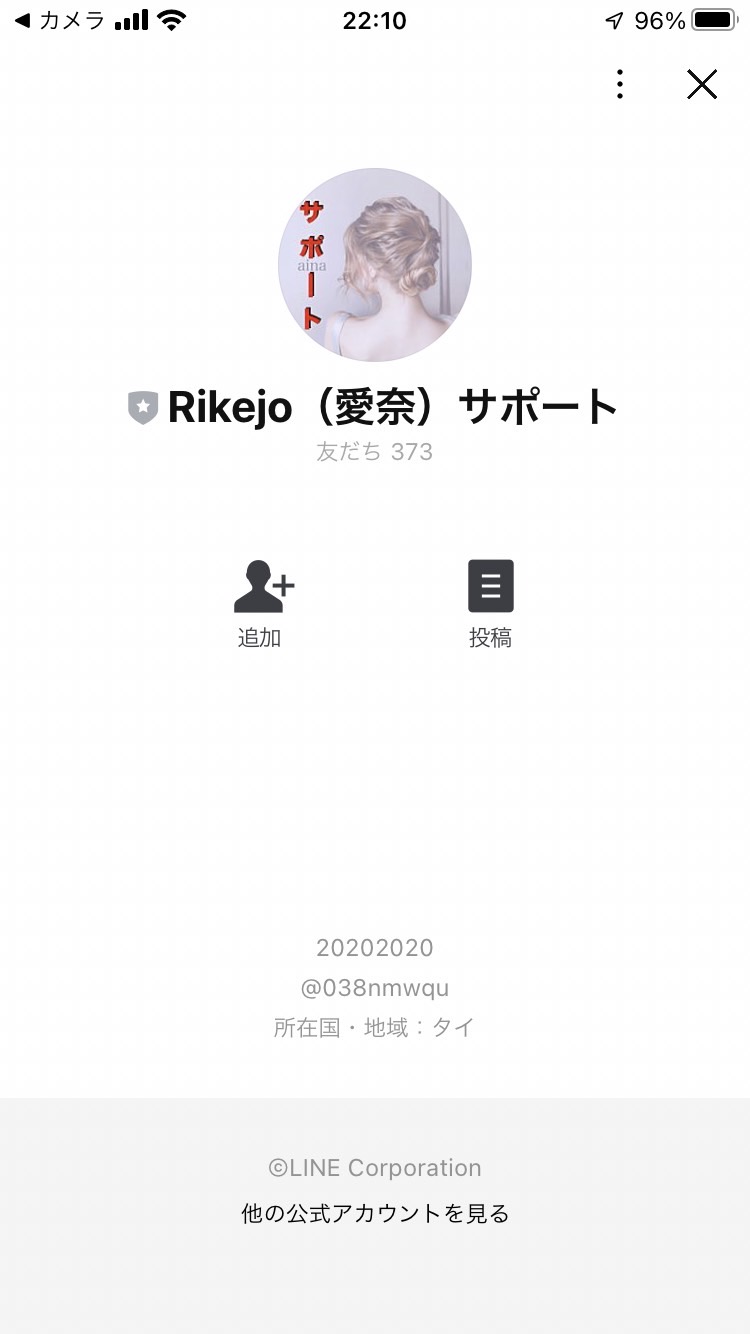The height and width of the screenshot is (1334, 750).
Task: Tap the 22:10 clock in status bar
Action: coord(374,20)
